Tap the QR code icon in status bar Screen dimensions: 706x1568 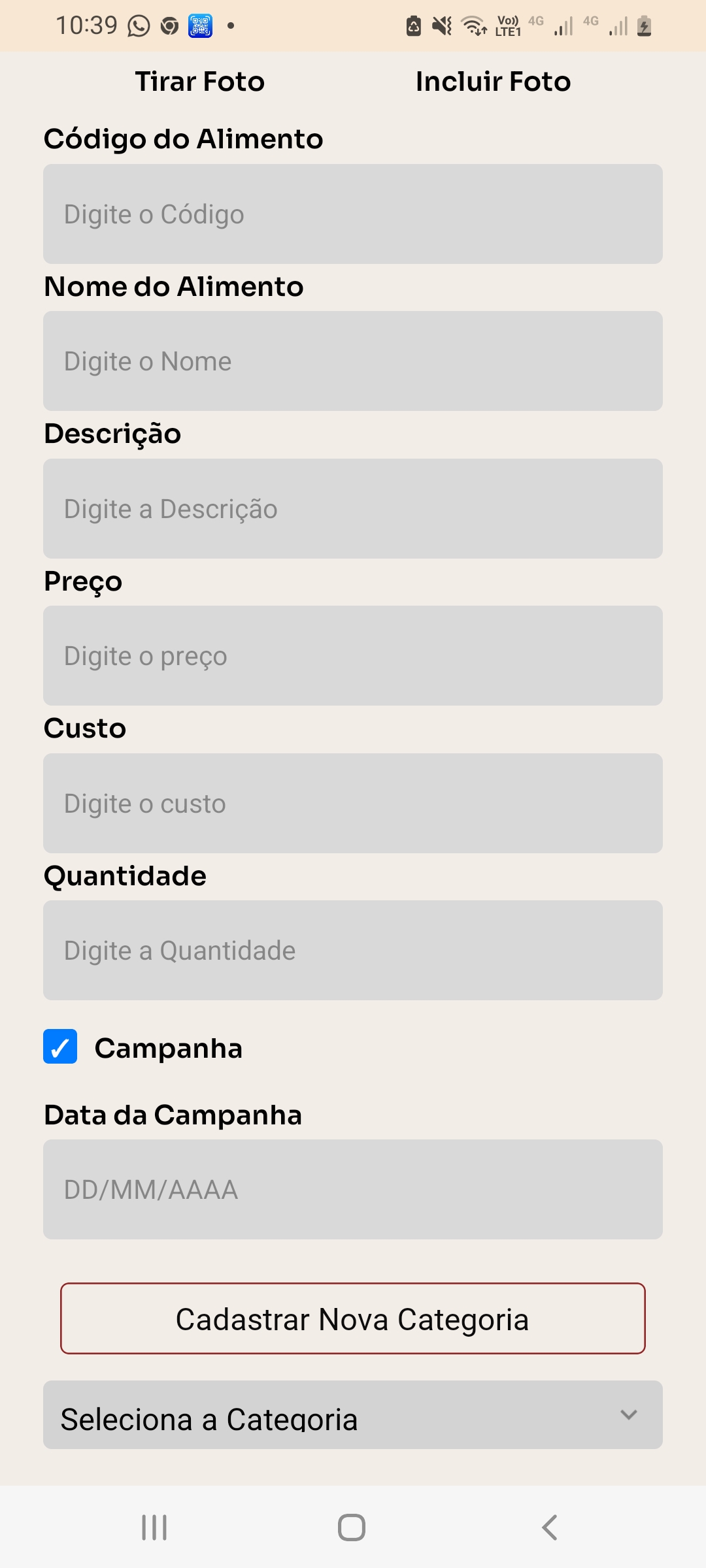point(200,25)
